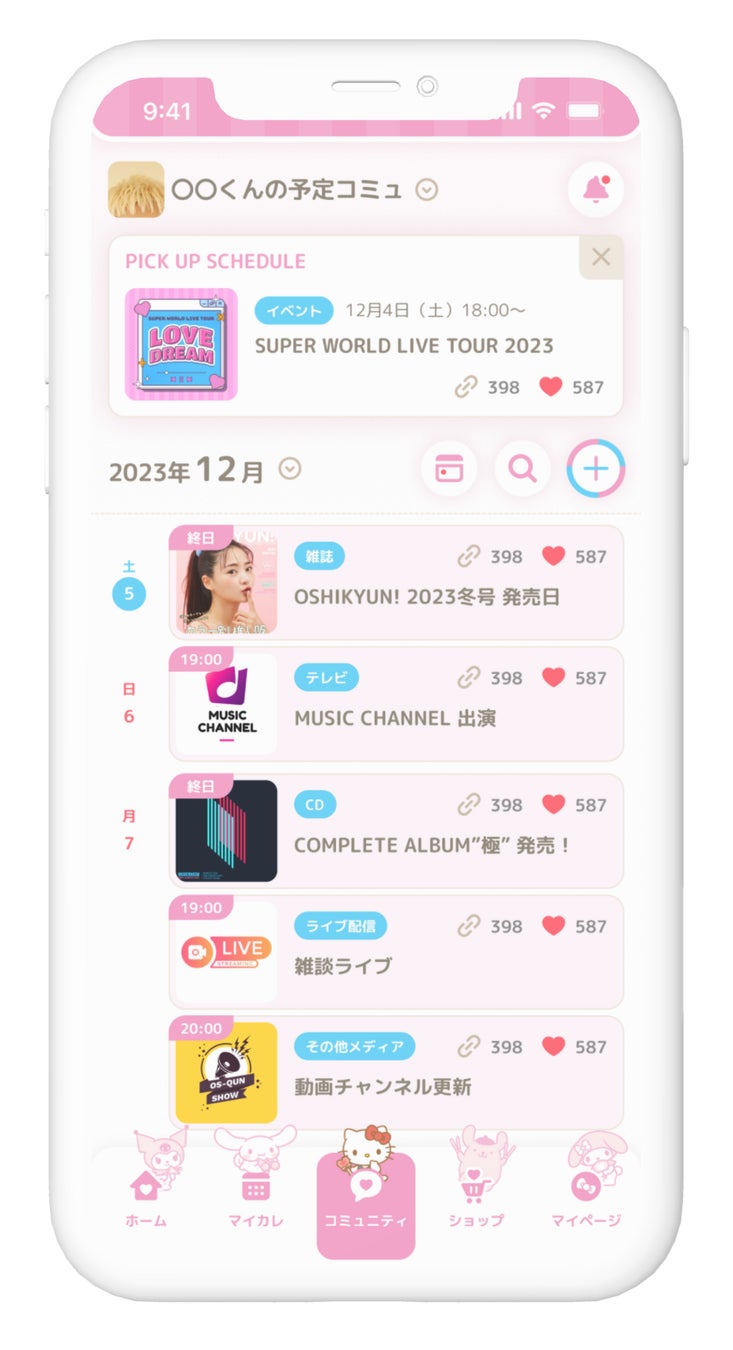
Task: Switch to the calendar view icon
Action: [x=449, y=468]
